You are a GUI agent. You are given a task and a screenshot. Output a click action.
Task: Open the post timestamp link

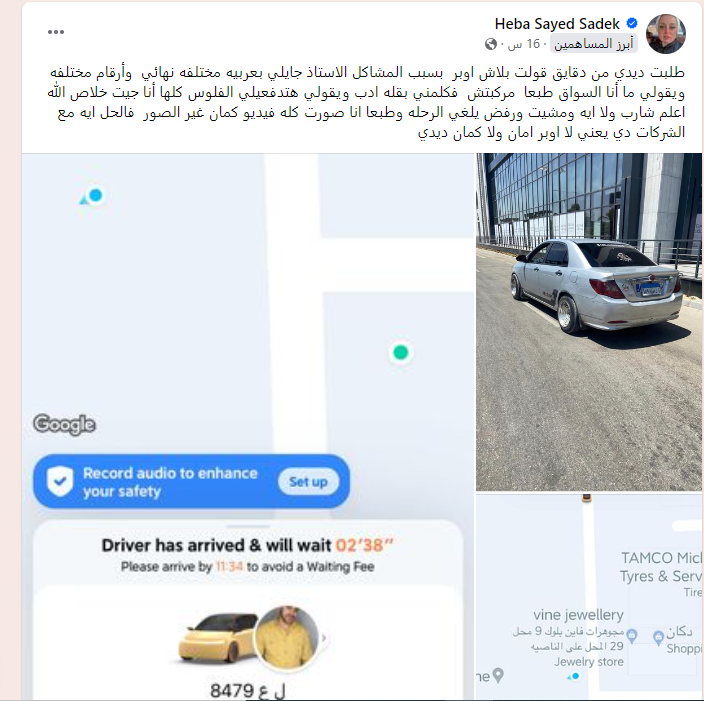(x=531, y=44)
